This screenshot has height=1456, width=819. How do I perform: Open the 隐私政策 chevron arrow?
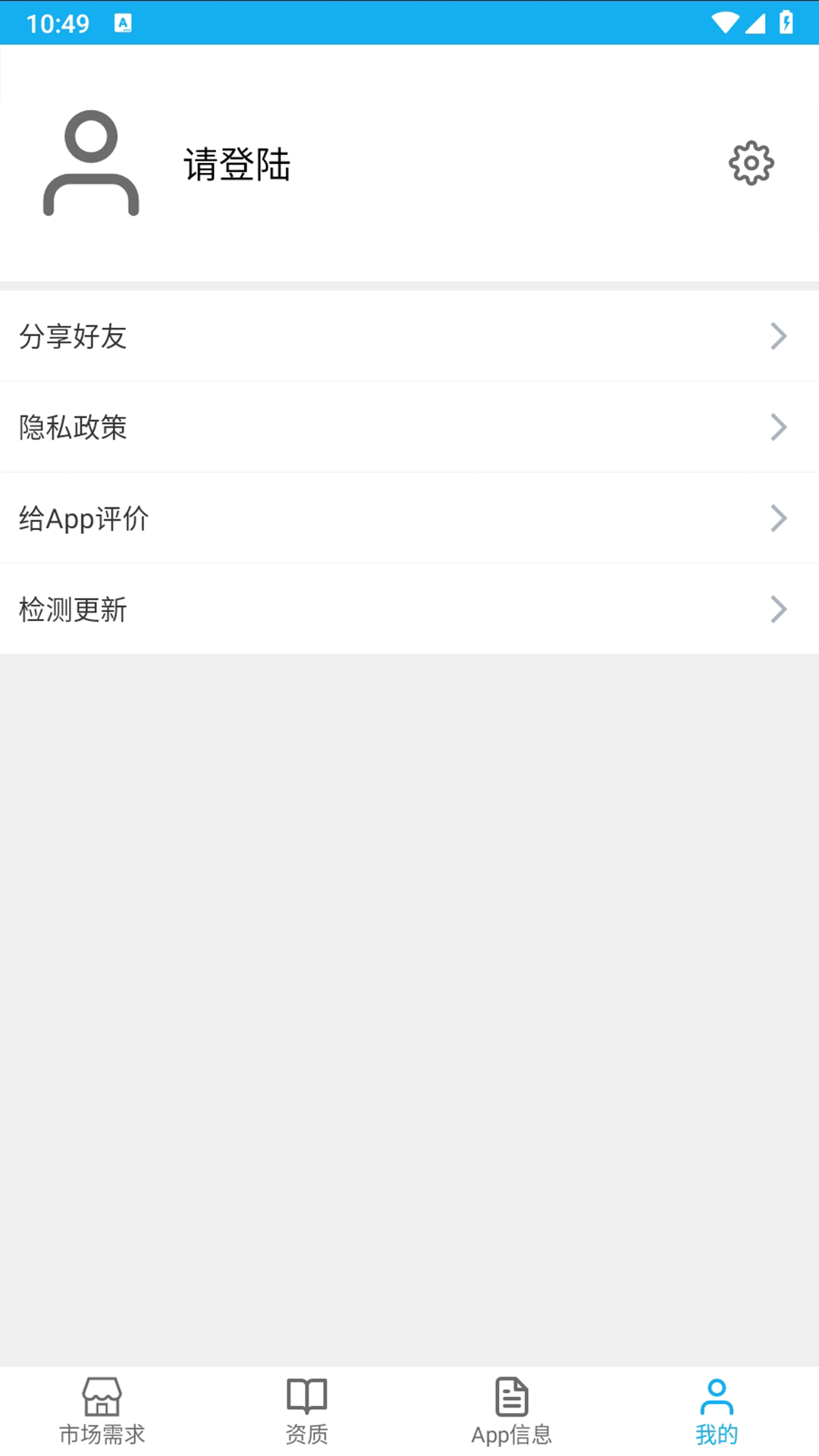tap(778, 427)
